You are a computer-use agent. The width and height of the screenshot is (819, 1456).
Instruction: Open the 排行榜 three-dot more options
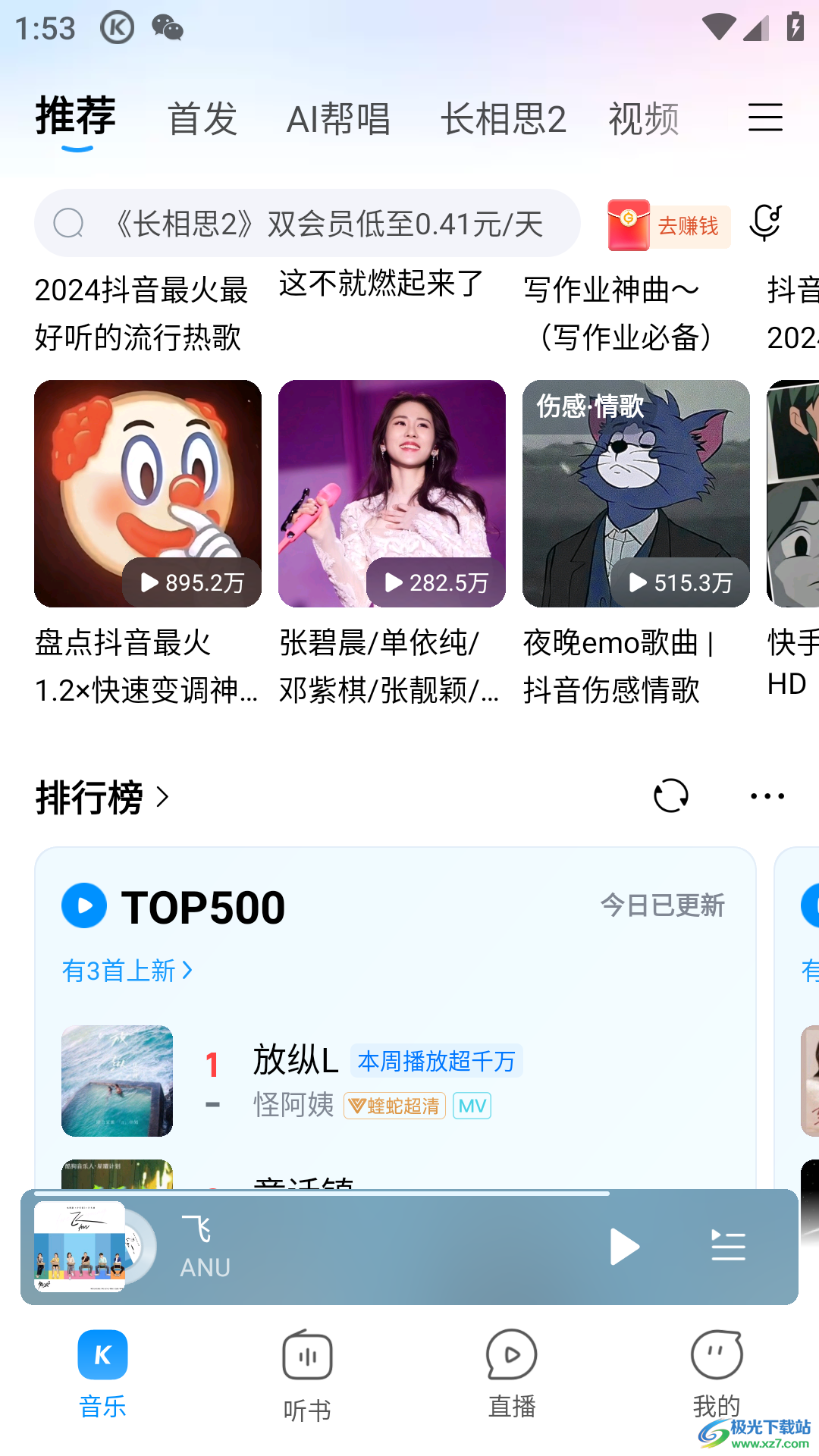(x=767, y=795)
